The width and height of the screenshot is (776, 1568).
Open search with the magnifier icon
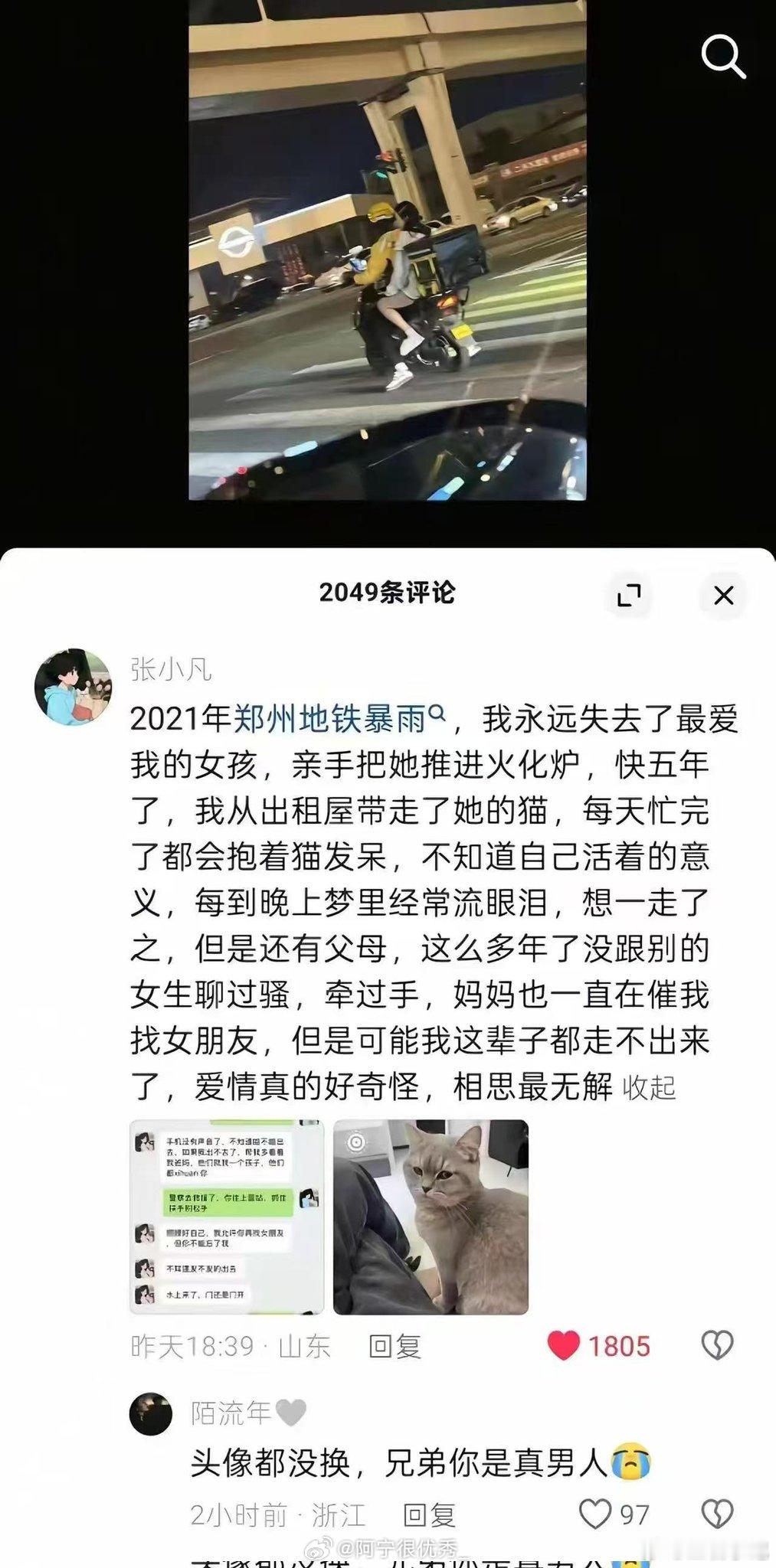click(x=722, y=56)
